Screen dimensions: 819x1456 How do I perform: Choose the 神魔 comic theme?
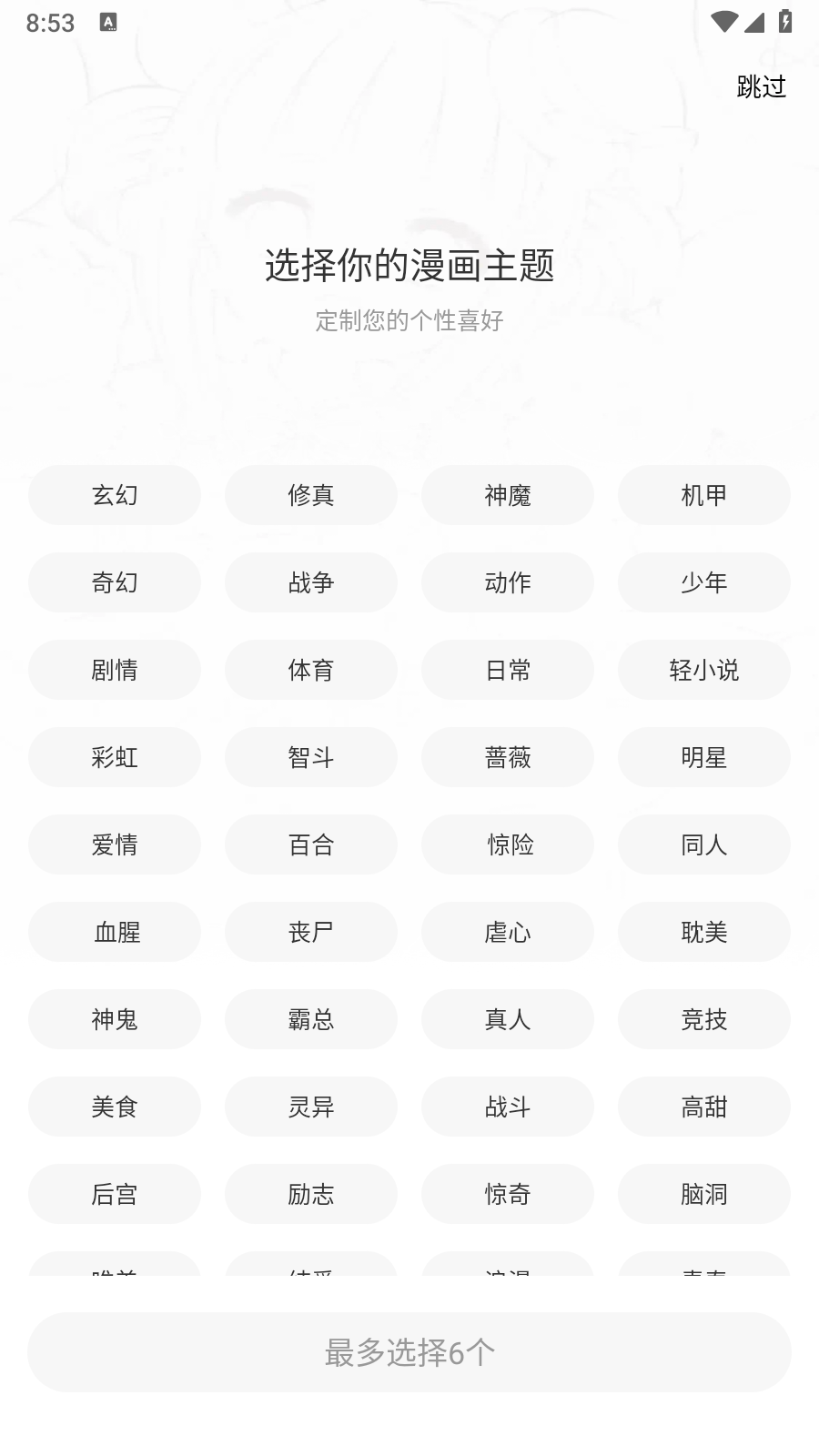tap(508, 495)
